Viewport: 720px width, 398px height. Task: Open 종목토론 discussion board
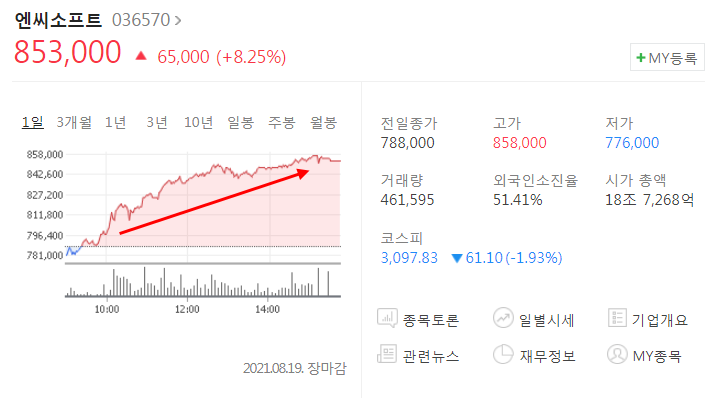(418, 319)
